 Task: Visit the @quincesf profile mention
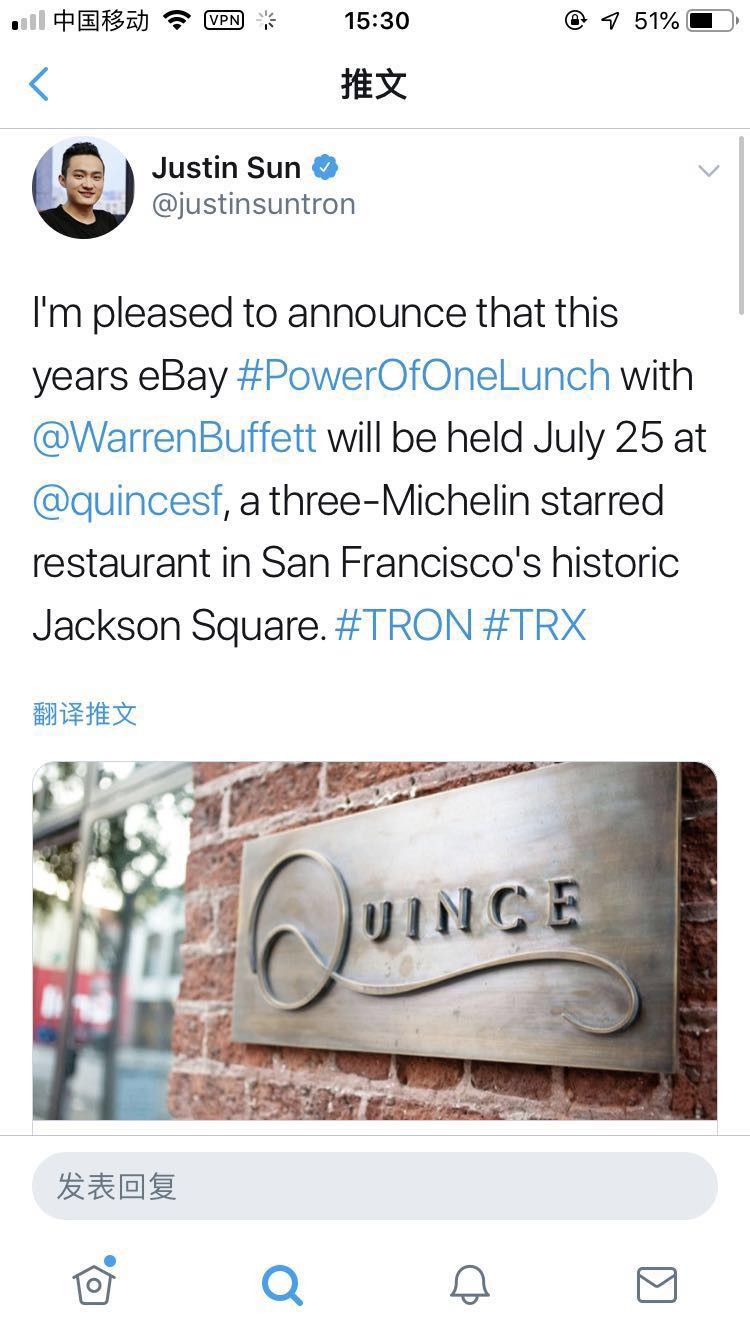click(x=126, y=501)
